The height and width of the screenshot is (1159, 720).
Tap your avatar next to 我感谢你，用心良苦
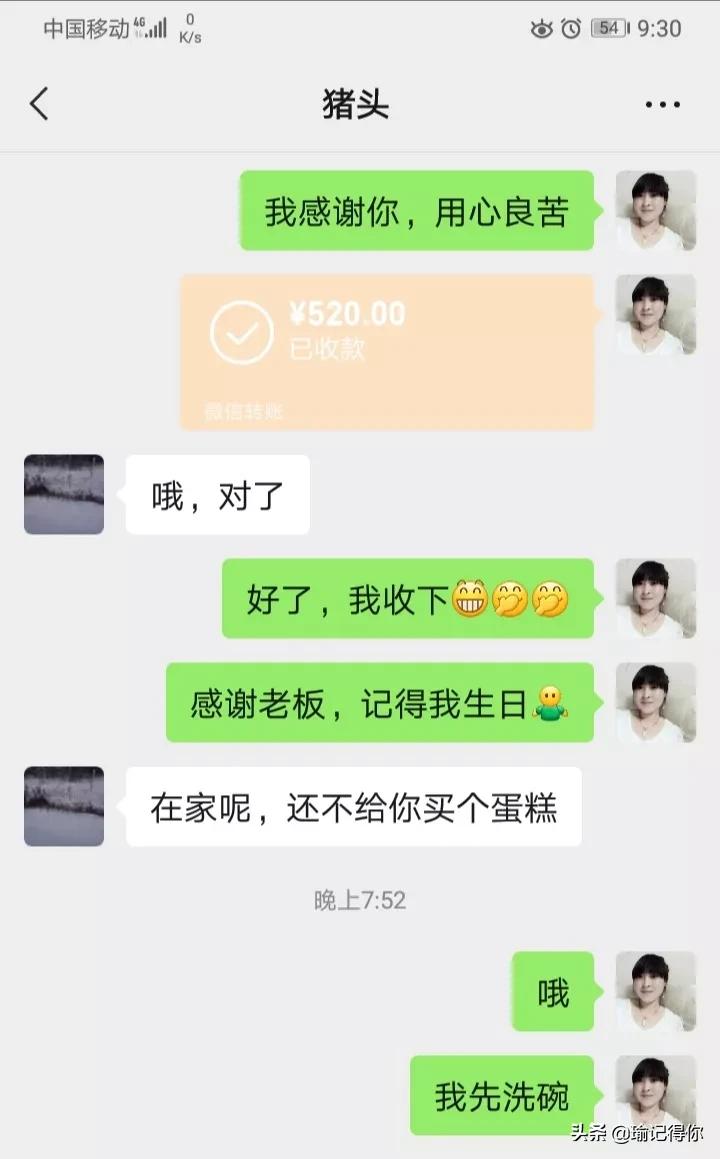(x=655, y=211)
